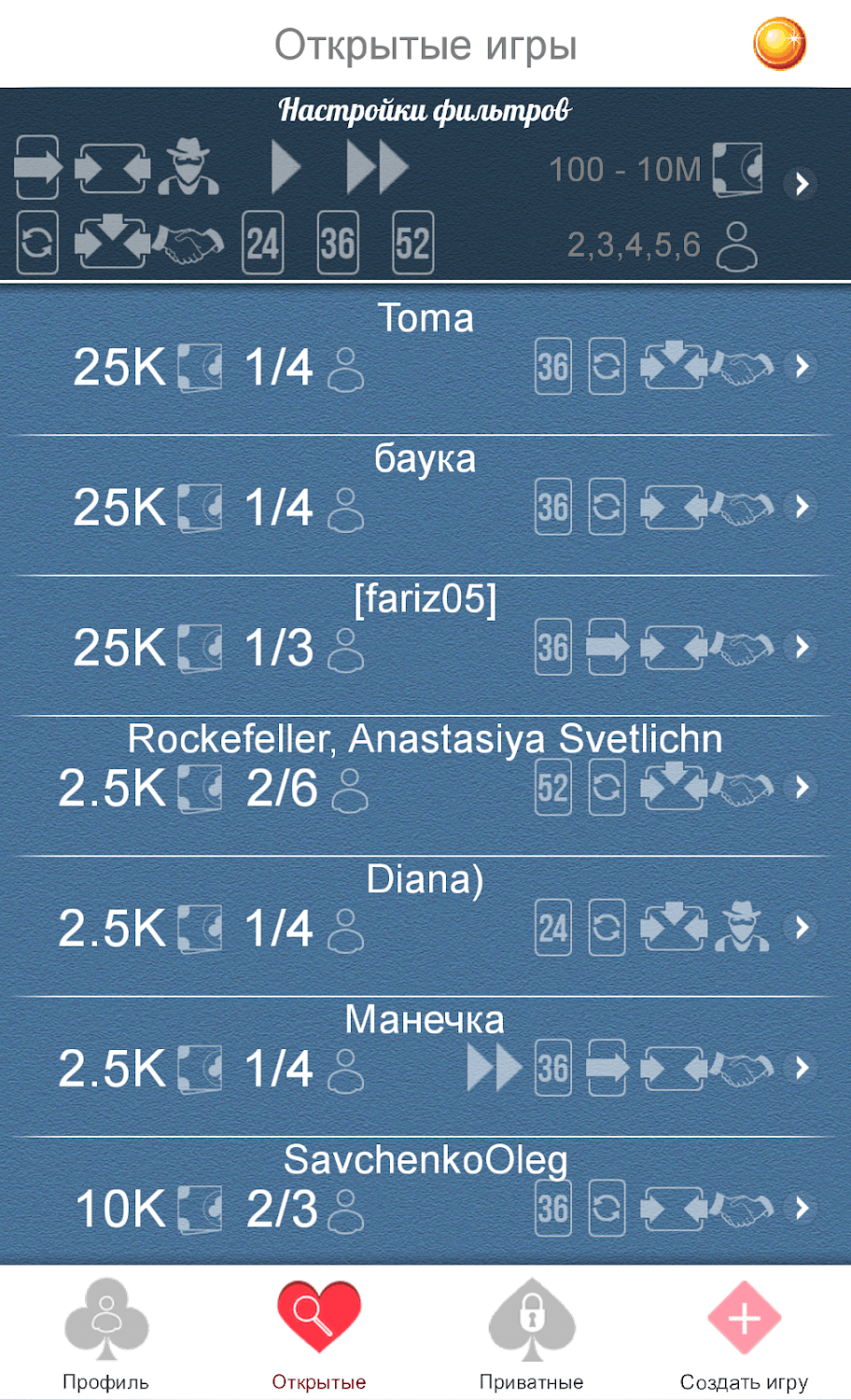Select the Открытые tab
Viewport: 851px width, 1400px height.
[x=318, y=1333]
